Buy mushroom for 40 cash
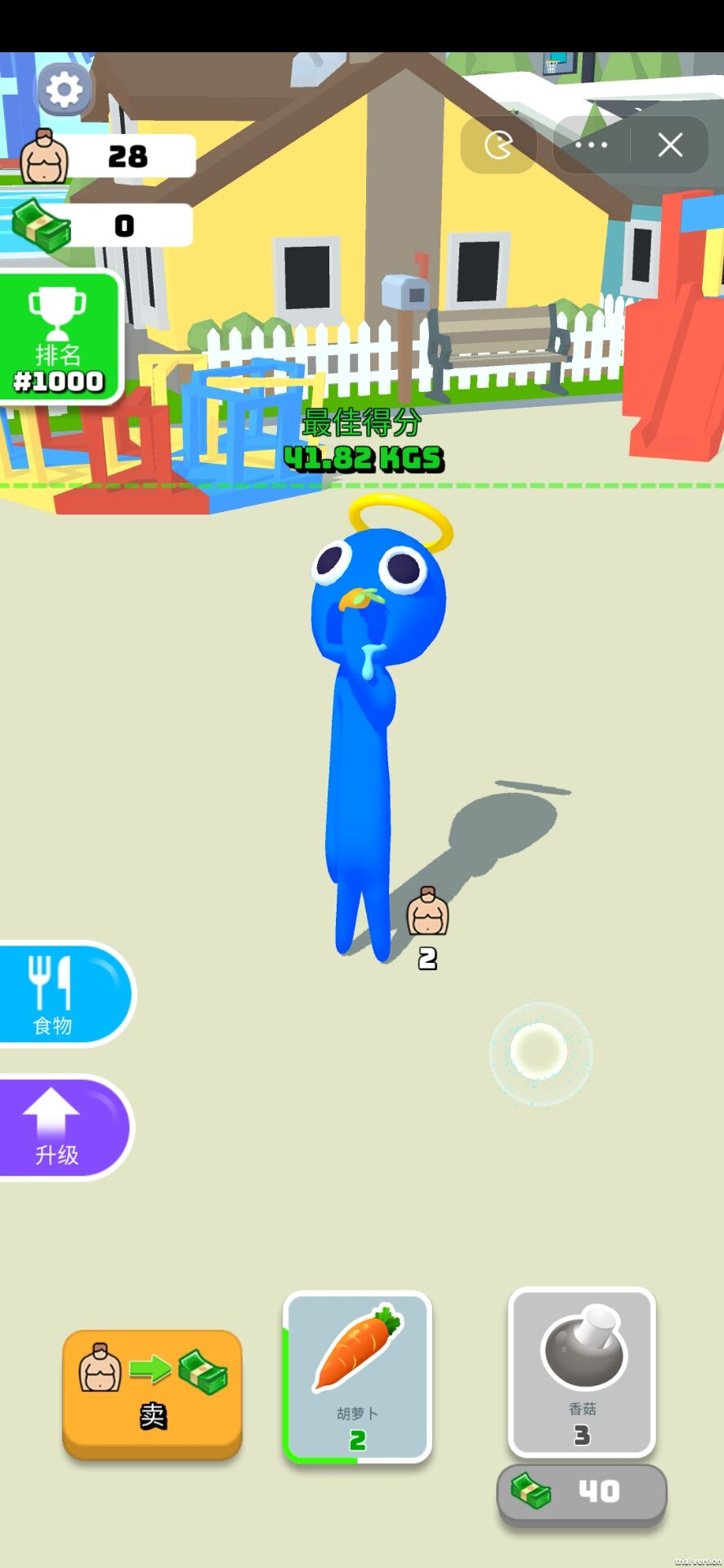 581,1492
